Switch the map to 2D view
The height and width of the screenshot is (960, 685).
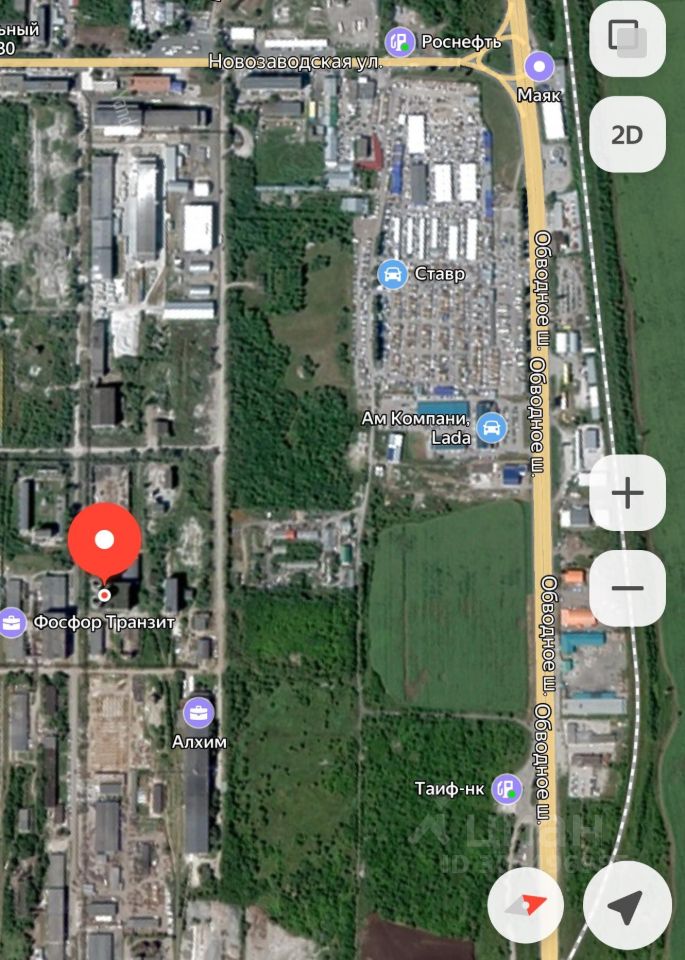coord(627,134)
